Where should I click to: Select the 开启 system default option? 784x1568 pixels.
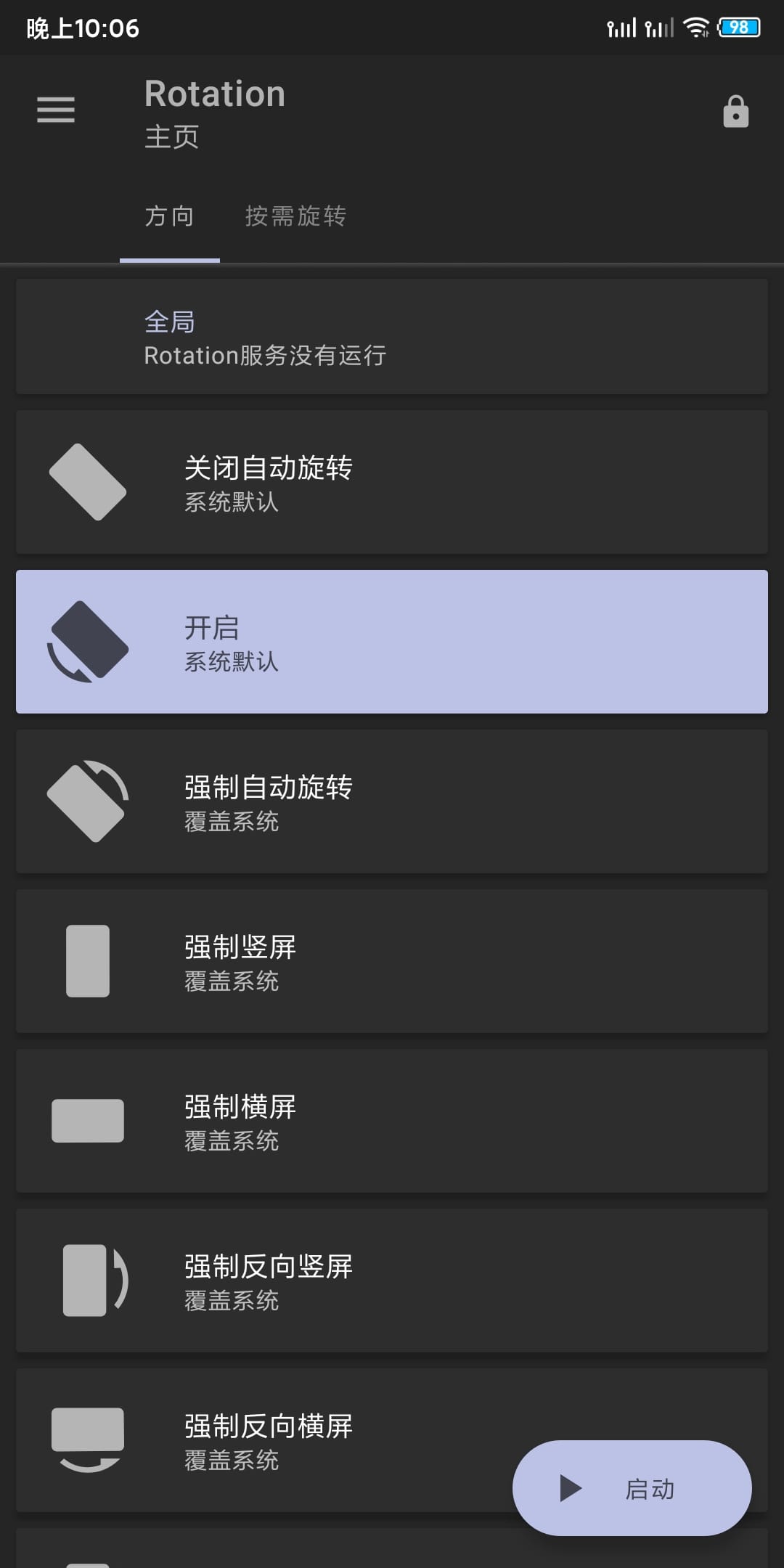pos(392,642)
